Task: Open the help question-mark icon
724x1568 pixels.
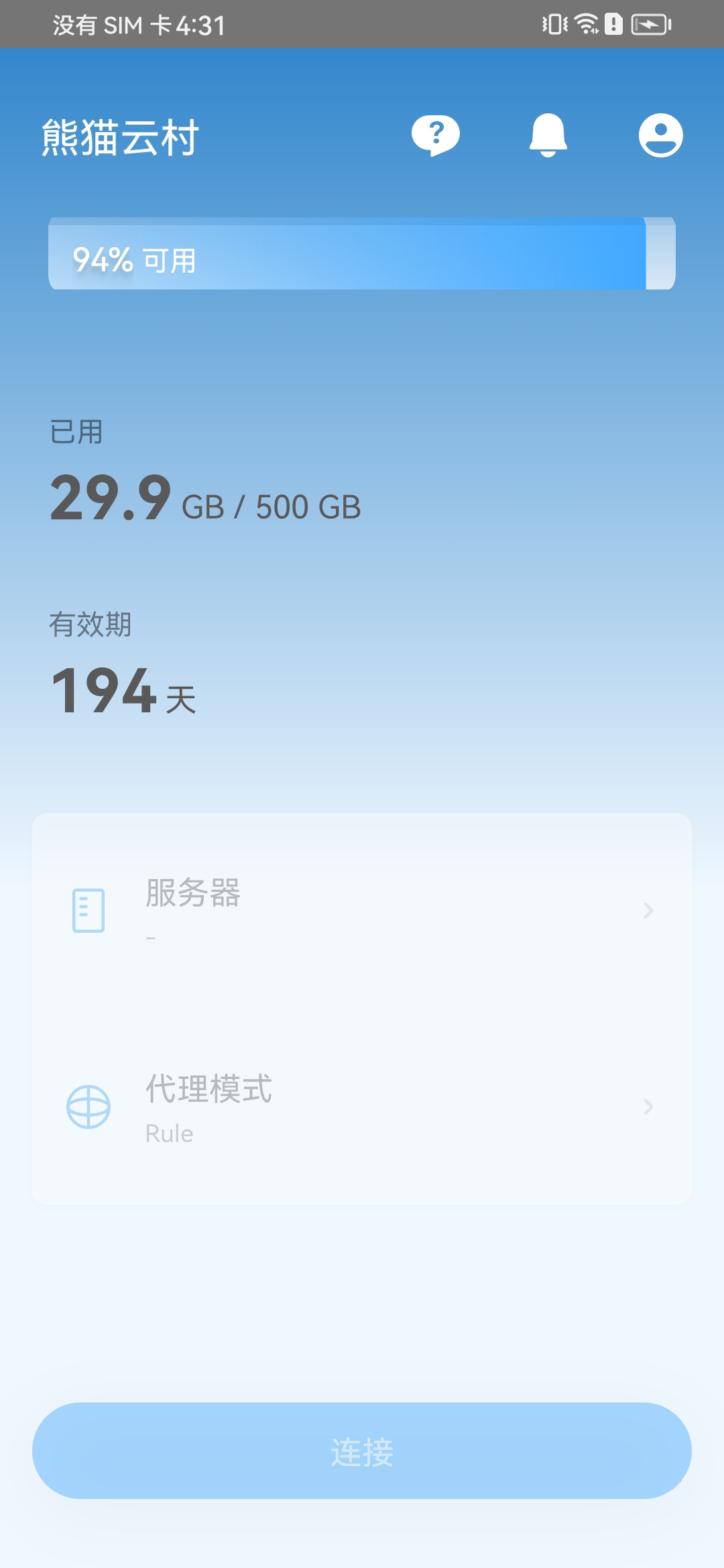Action: pos(435,135)
